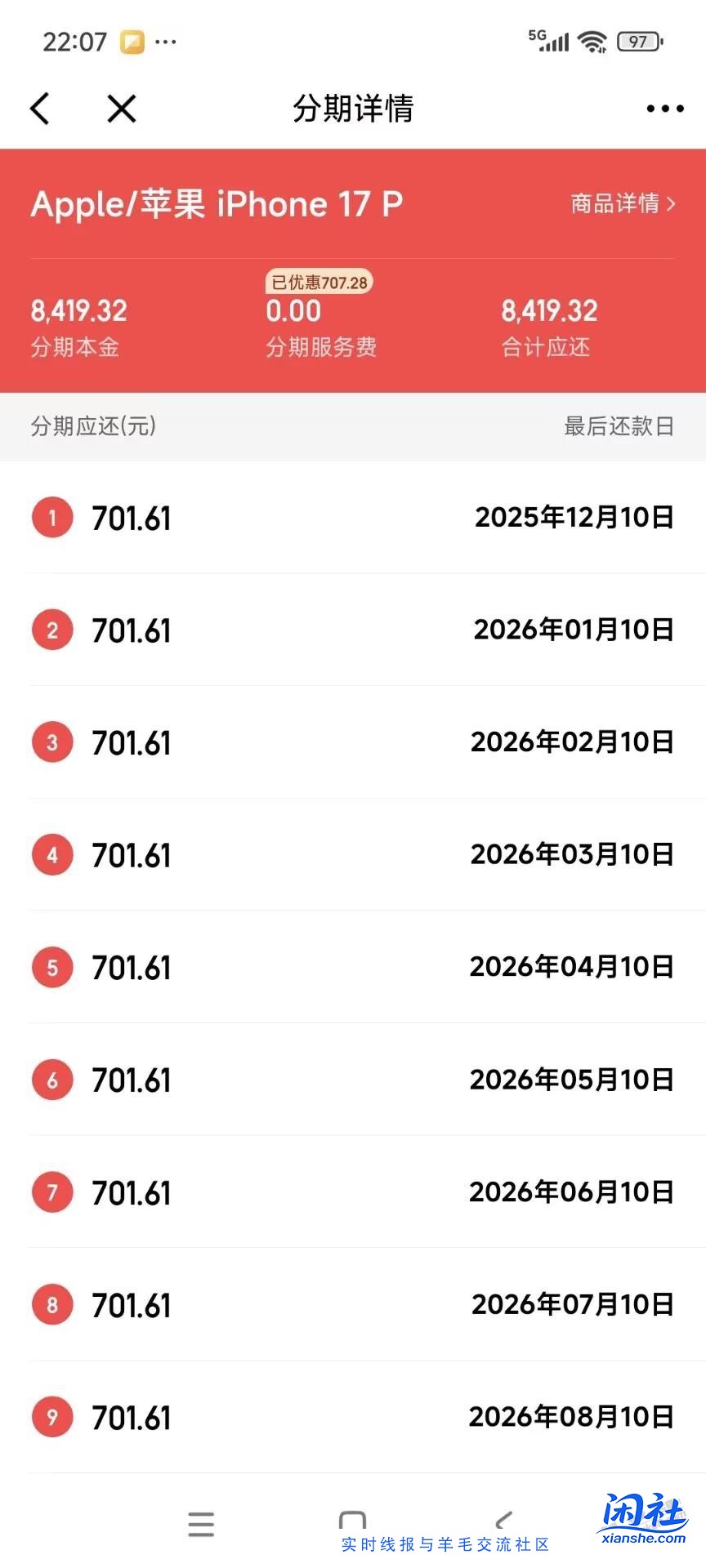
Task: Select installment number 9 red badge
Action: [x=51, y=1417]
